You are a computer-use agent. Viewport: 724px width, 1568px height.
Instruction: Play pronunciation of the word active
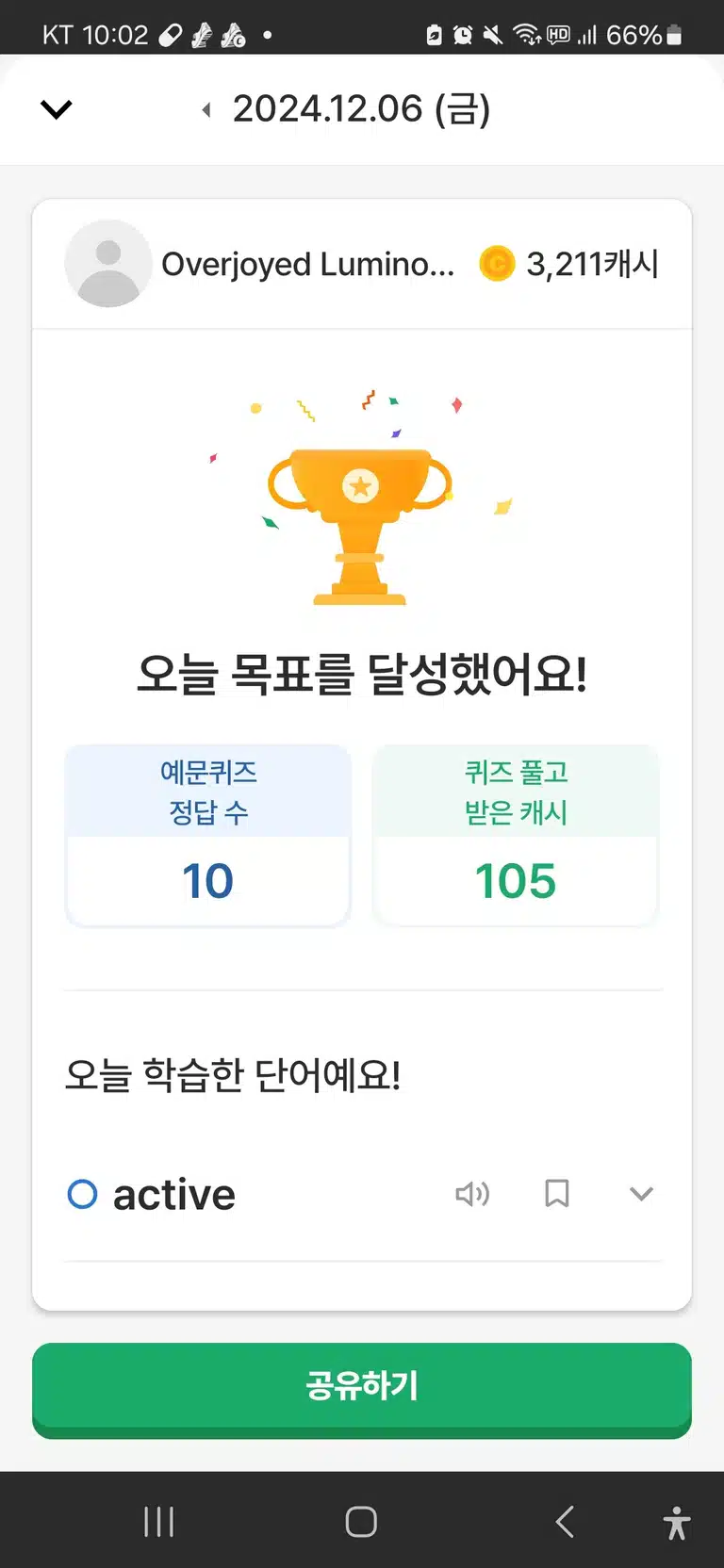point(472,1194)
